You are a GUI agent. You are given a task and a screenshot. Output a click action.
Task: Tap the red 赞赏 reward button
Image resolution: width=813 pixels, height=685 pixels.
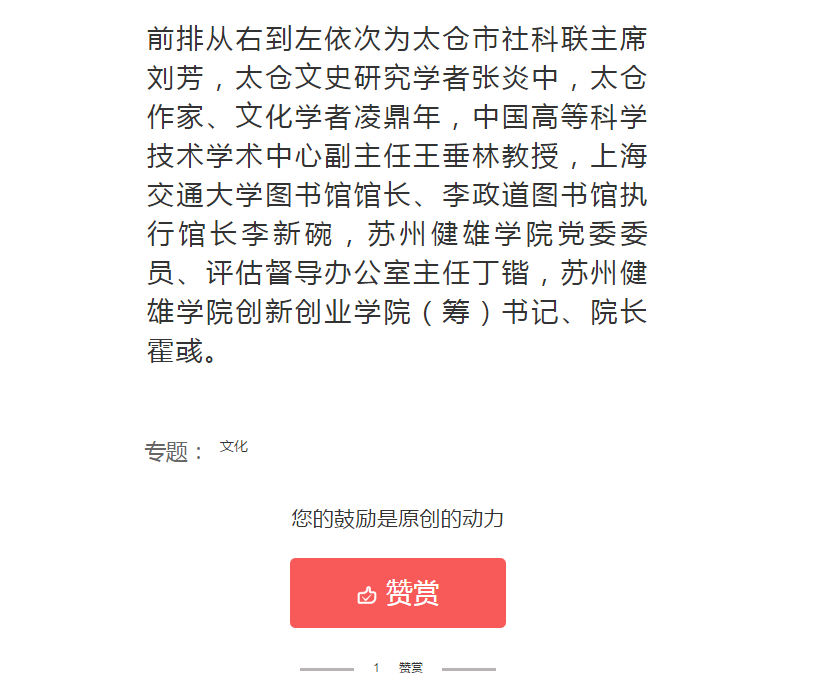(x=398, y=593)
